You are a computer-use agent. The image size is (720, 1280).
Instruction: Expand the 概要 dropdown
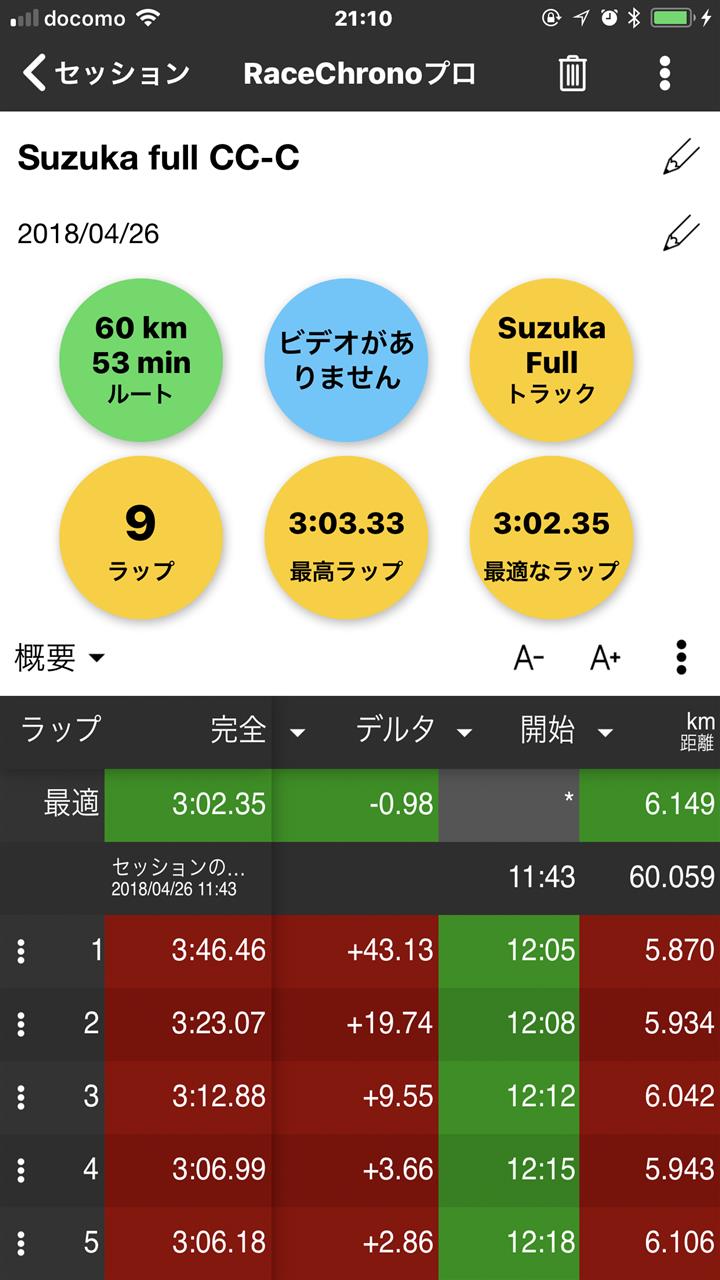[60, 657]
